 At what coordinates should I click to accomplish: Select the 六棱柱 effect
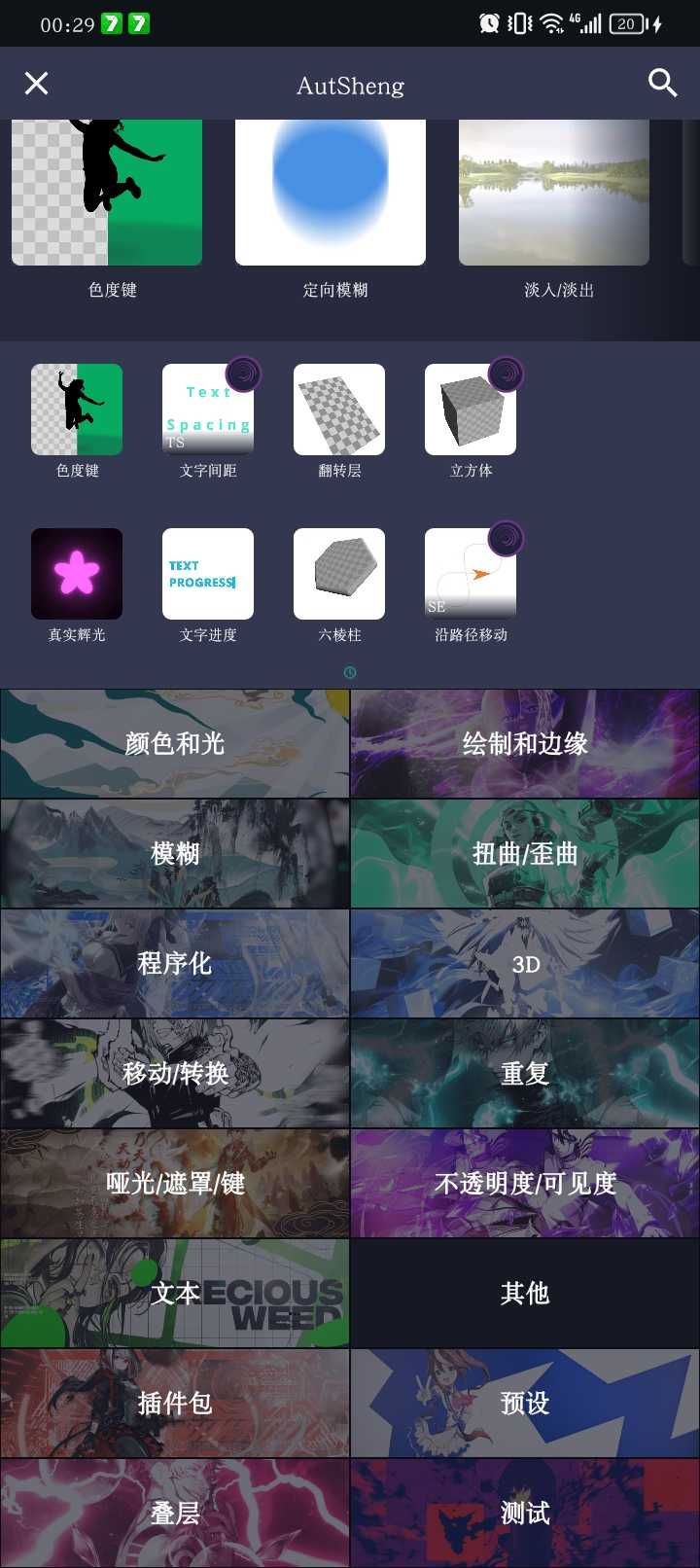(x=339, y=575)
